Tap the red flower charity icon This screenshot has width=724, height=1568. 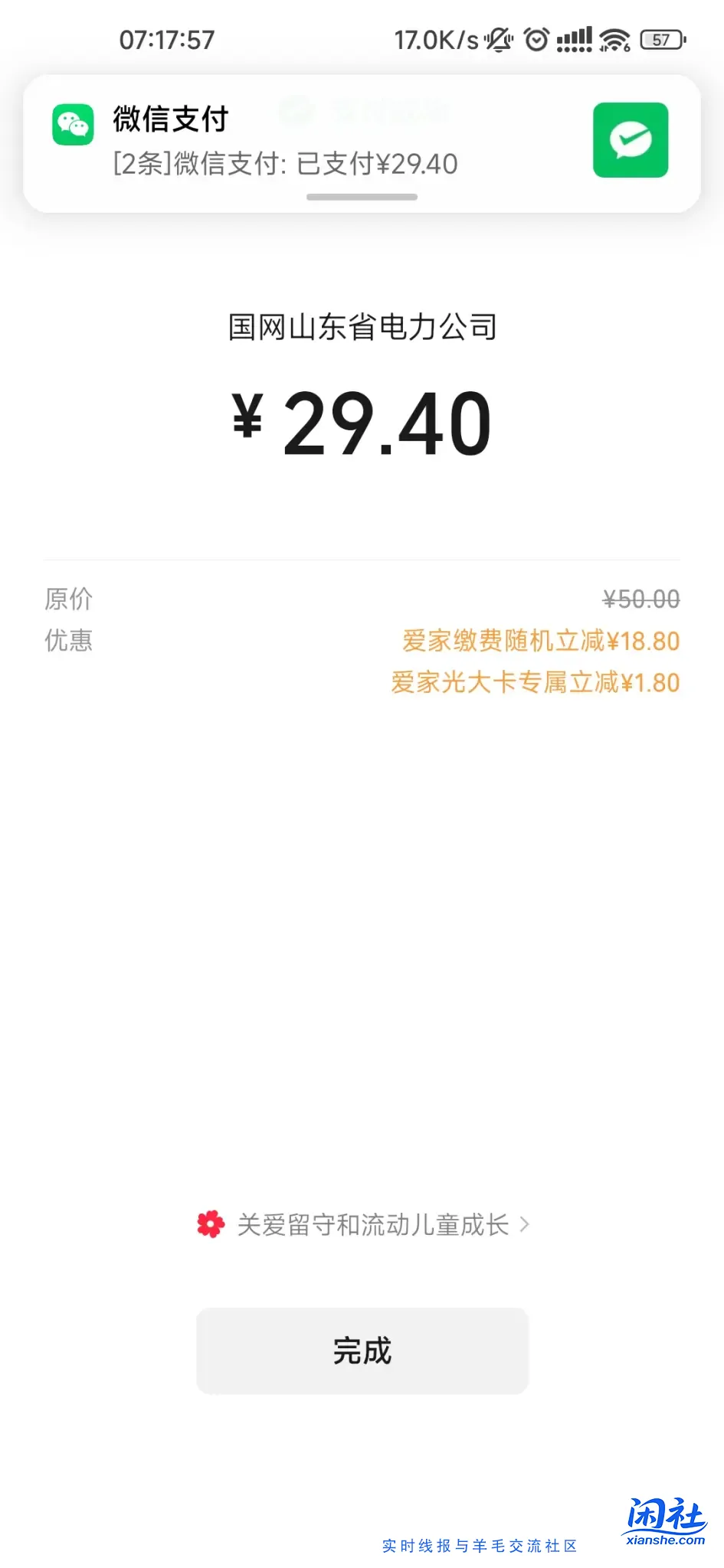click(x=209, y=1223)
